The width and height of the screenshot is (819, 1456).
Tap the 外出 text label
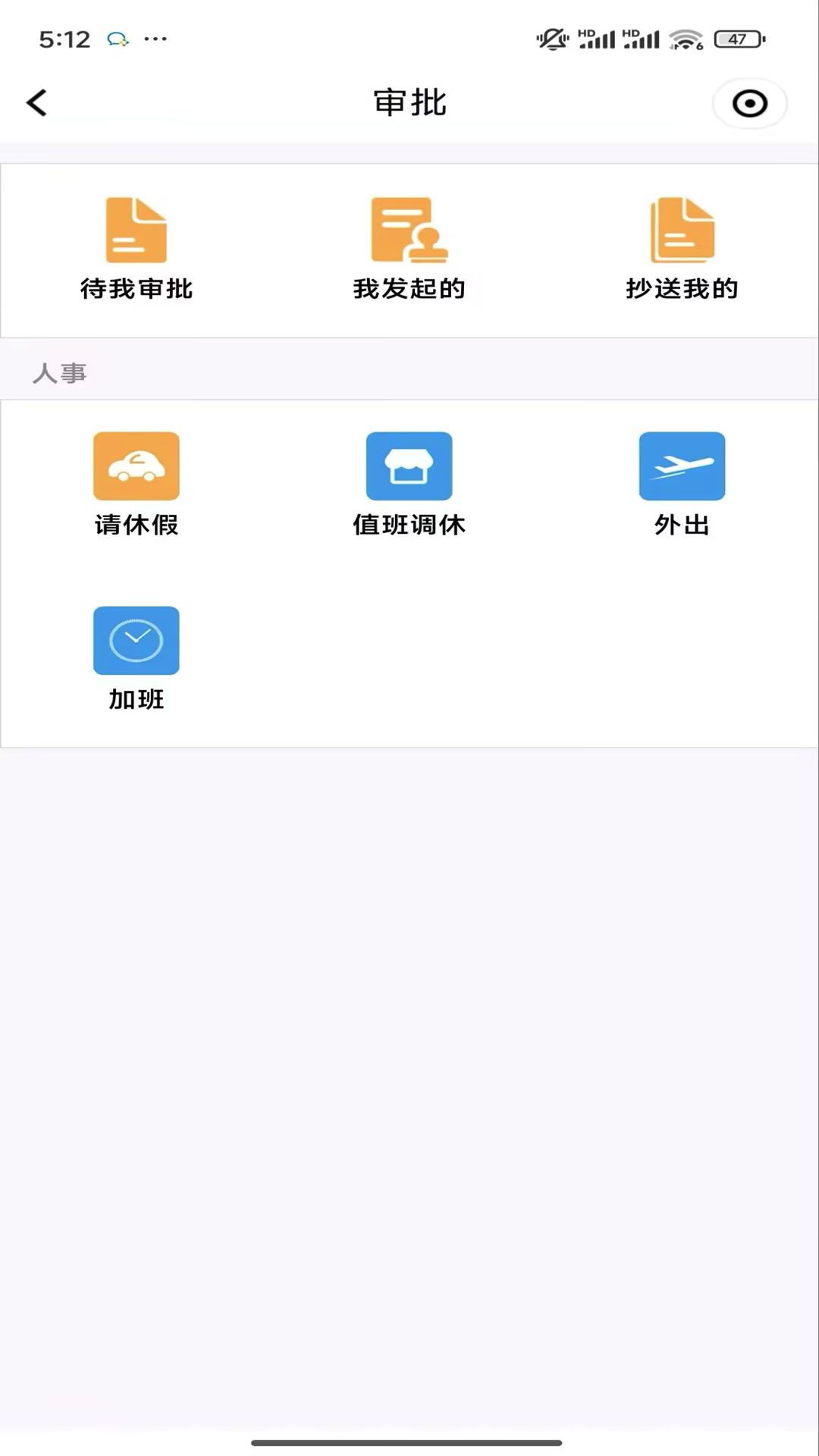tap(681, 523)
